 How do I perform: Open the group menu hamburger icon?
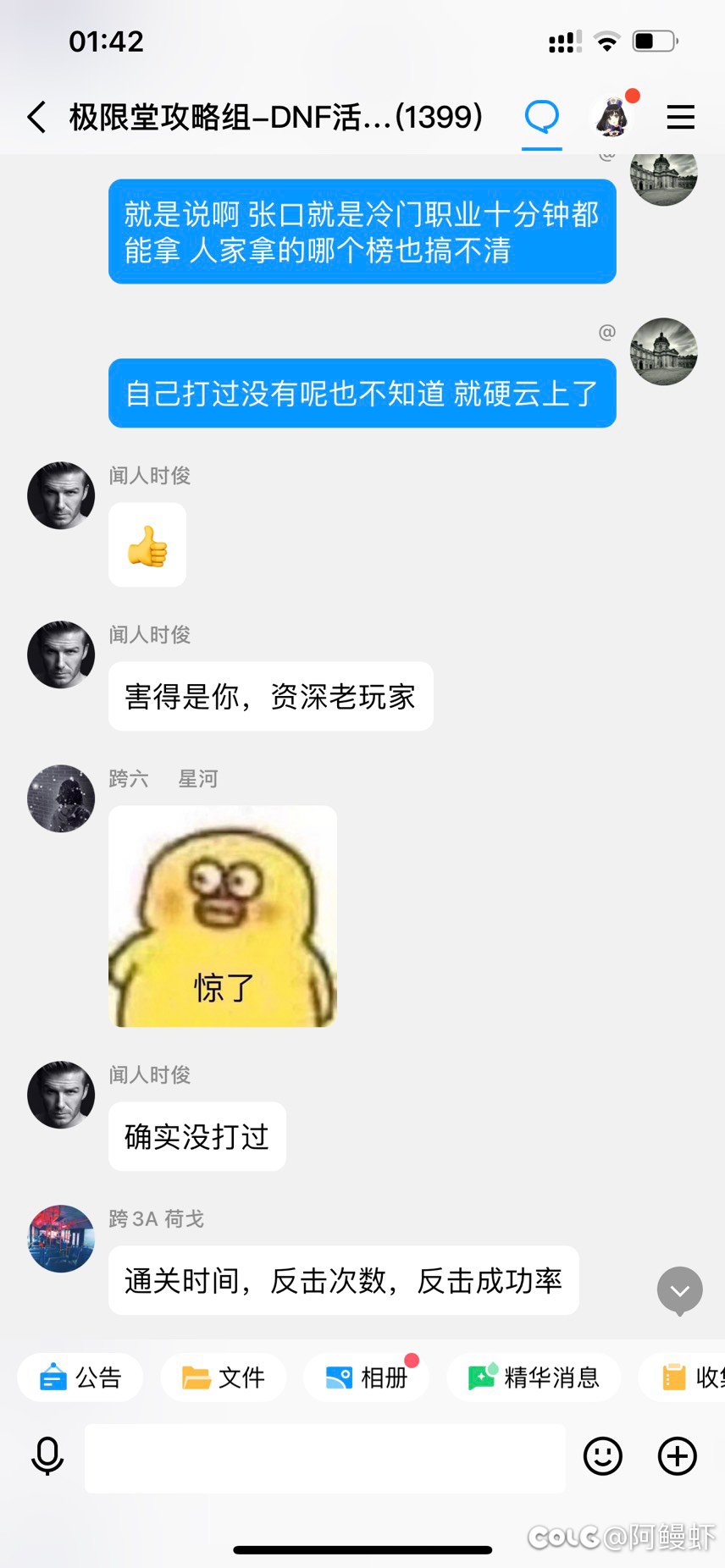pyautogui.click(x=680, y=117)
